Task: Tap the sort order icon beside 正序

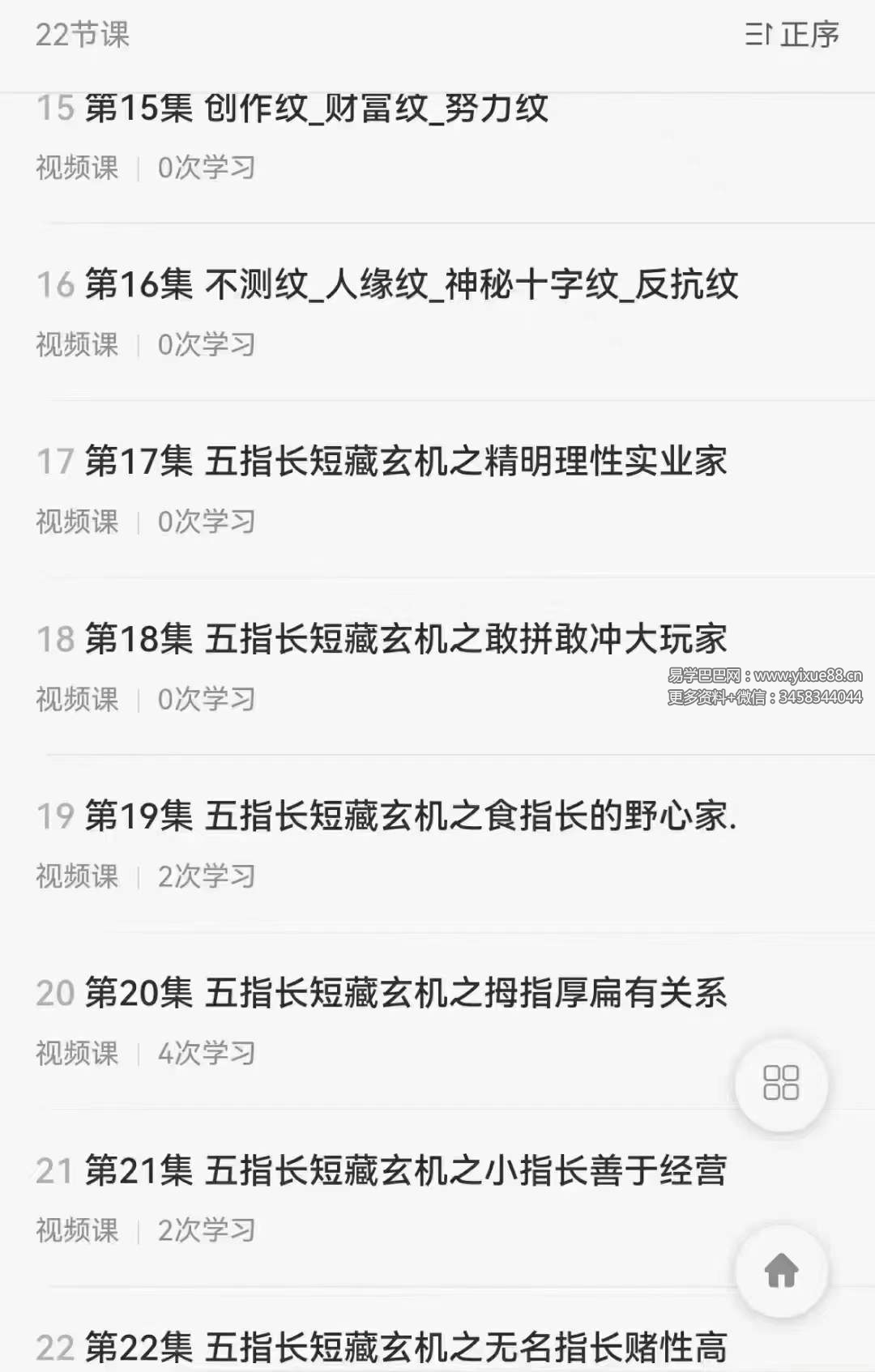Action: click(x=755, y=34)
